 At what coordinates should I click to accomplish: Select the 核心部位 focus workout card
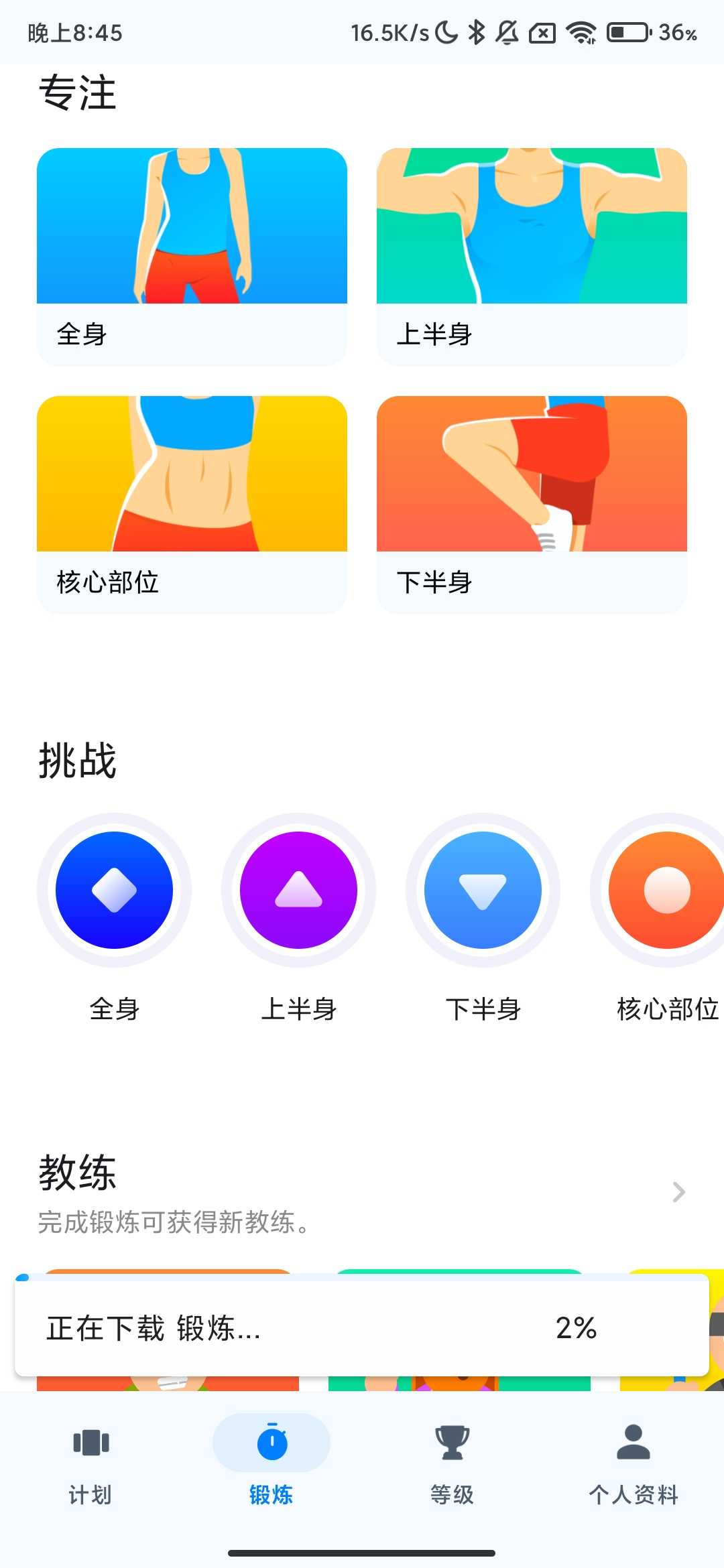(192, 504)
